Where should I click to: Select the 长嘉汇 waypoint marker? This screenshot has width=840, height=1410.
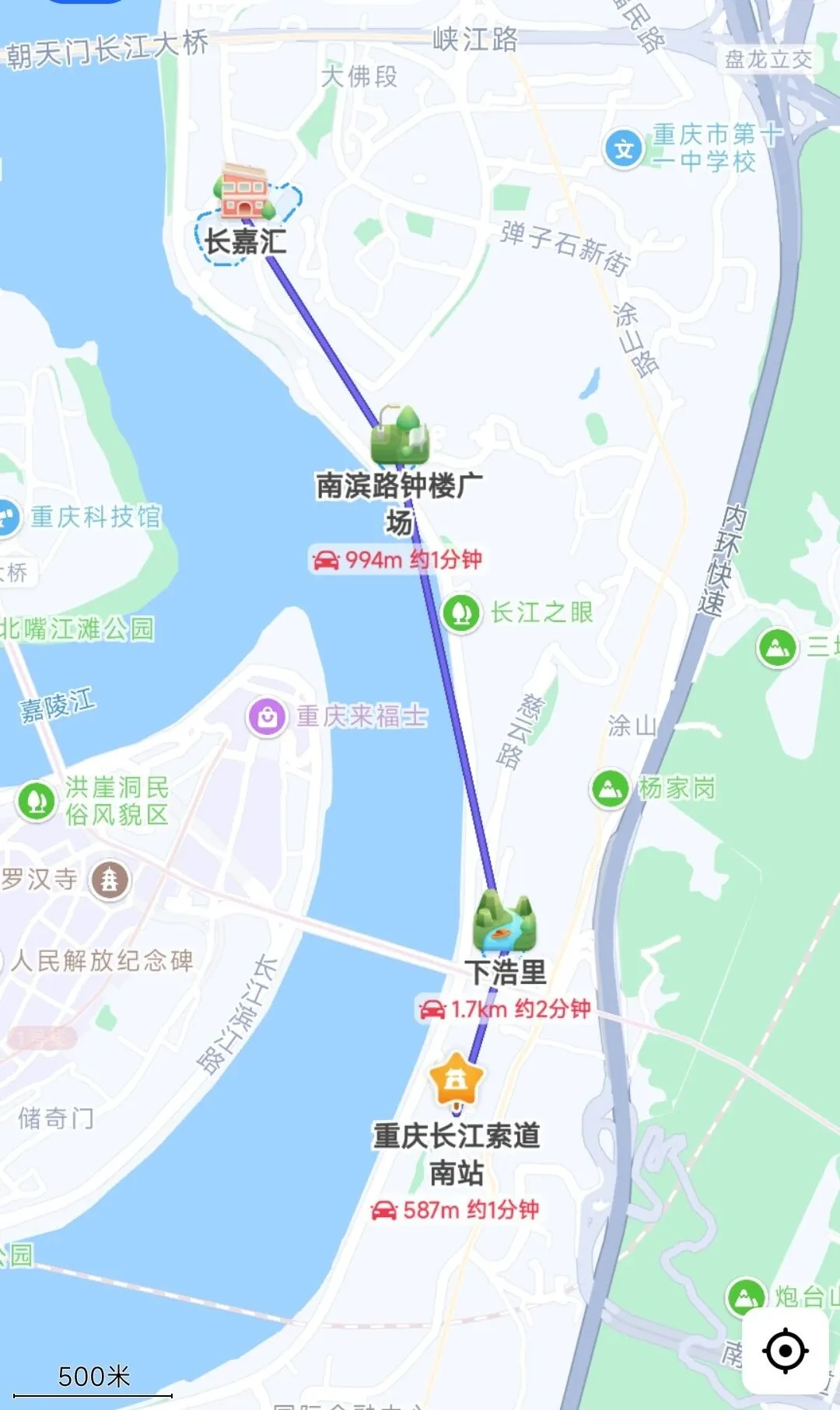click(245, 192)
